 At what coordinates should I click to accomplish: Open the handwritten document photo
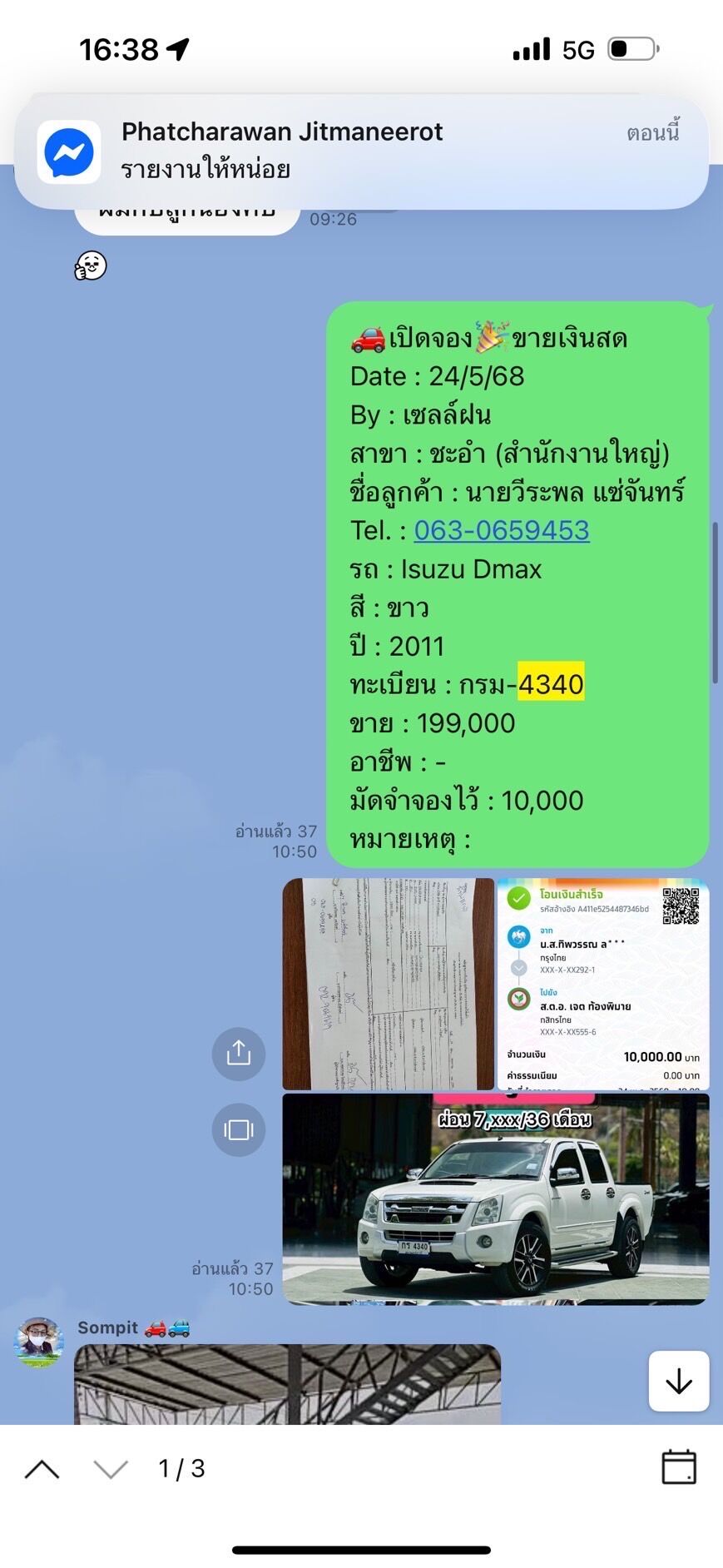click(389, 984)
